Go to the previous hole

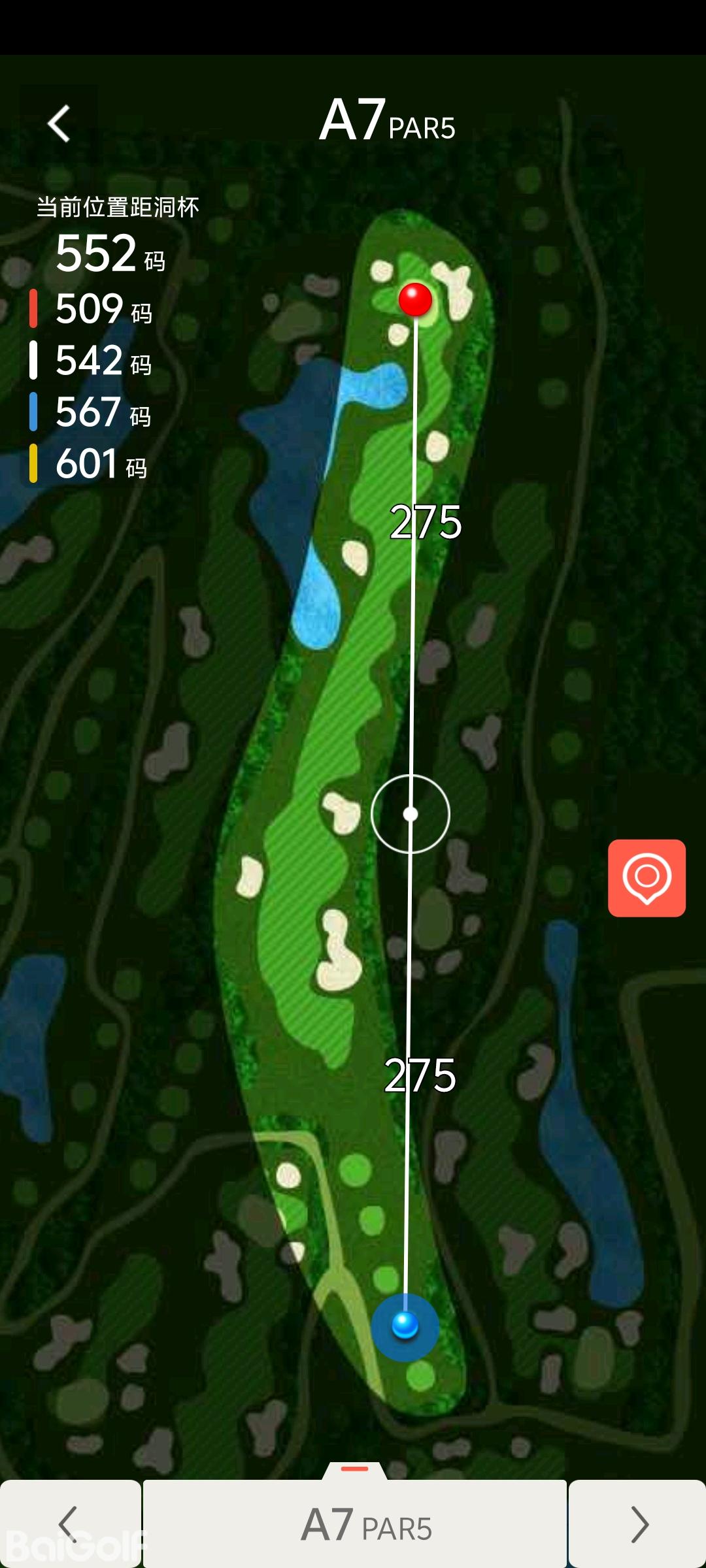click(x=69, y=1524)
